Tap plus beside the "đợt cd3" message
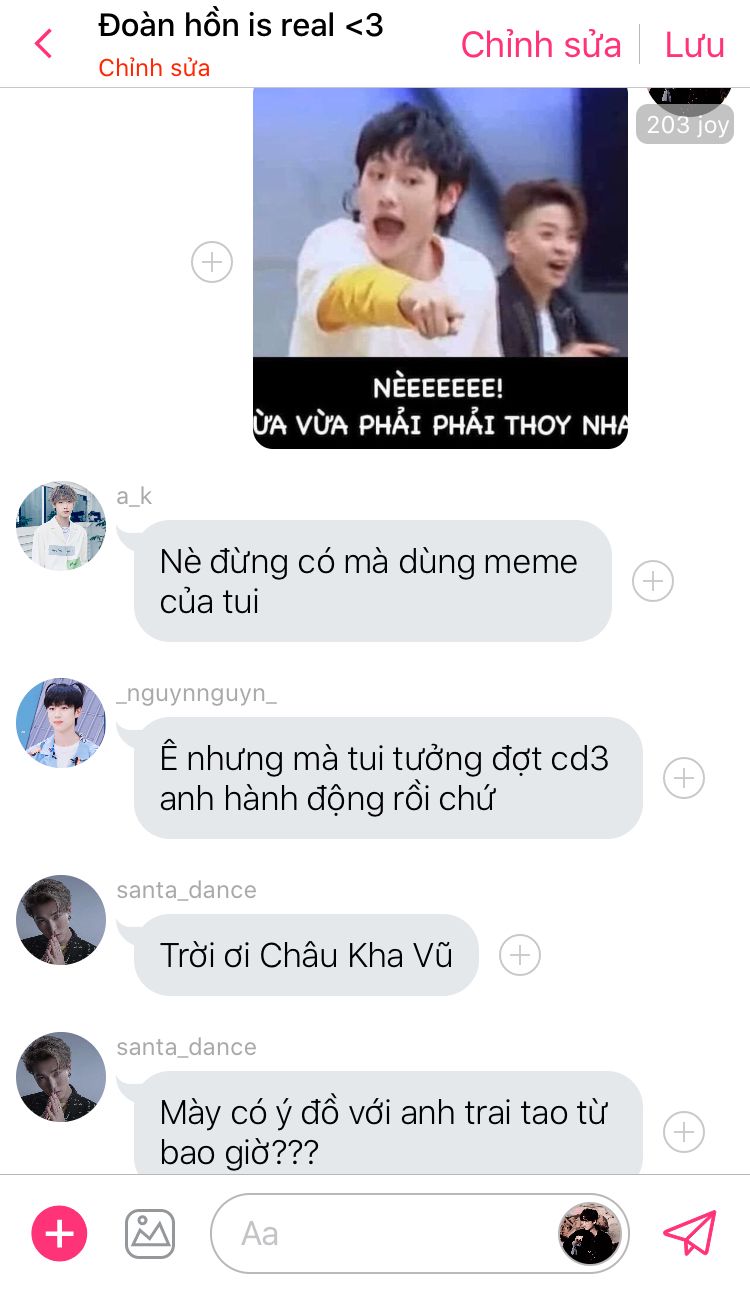Image resolution: width=750 pixels, height=1294 pixels. [684, 778]
